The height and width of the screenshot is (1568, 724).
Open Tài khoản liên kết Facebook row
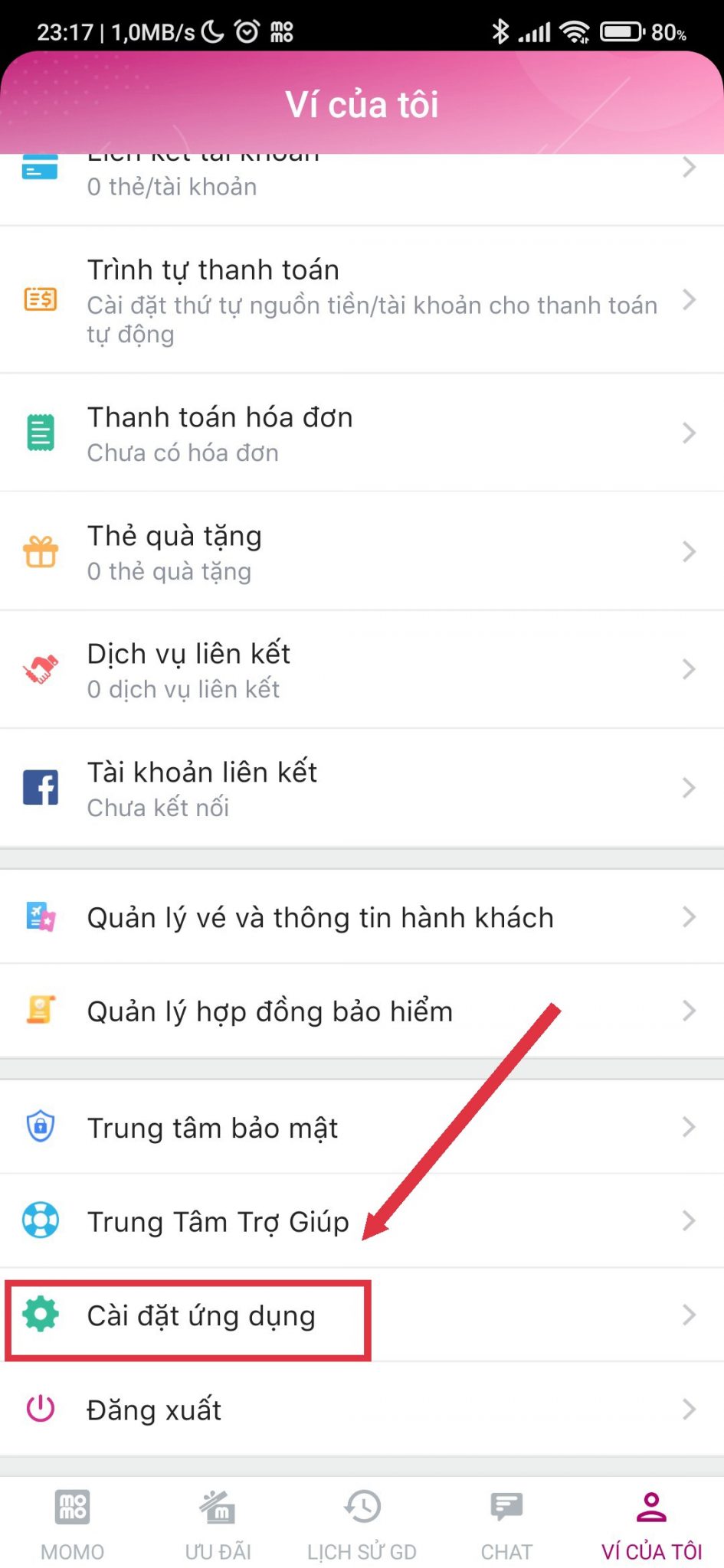coord(362,789)
